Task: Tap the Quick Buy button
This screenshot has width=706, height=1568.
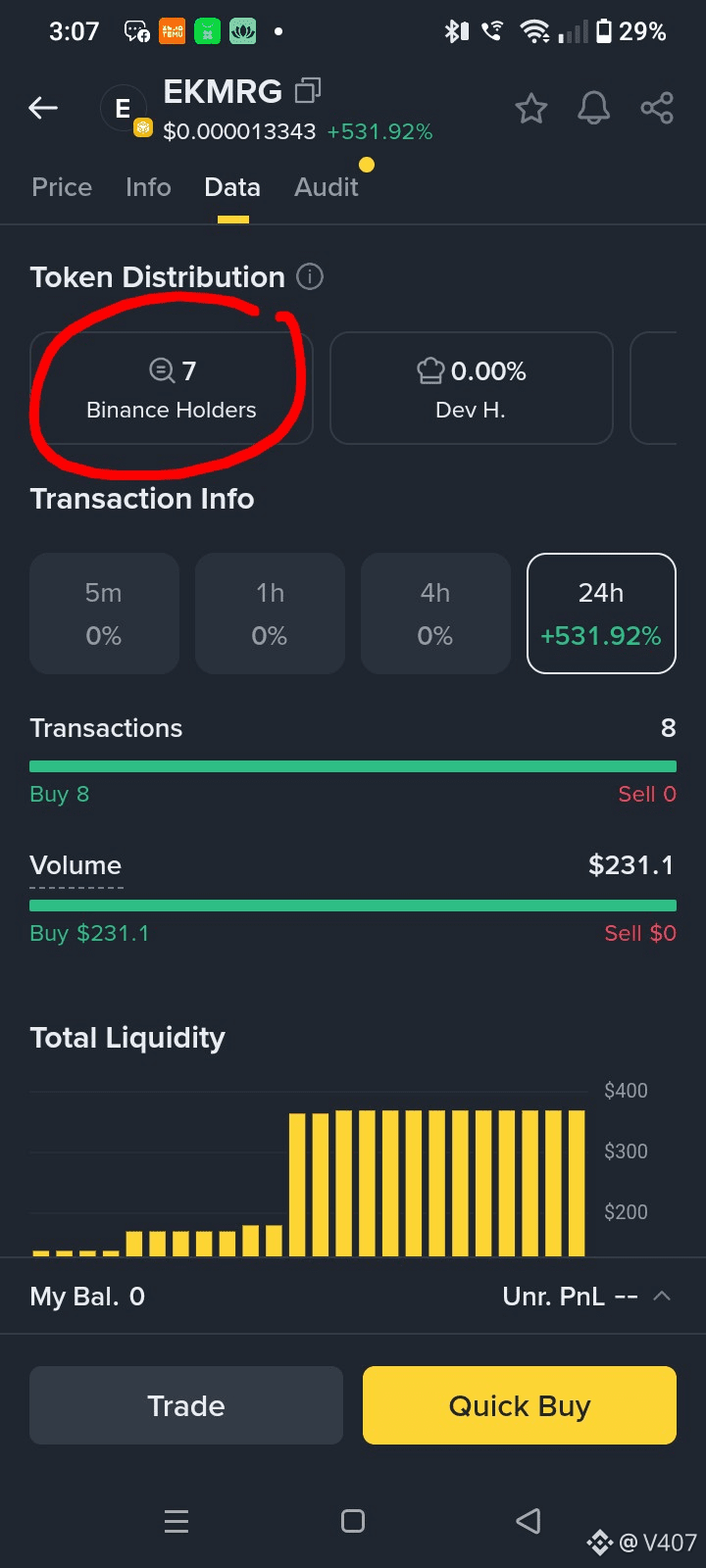Action: [519, 1405]
